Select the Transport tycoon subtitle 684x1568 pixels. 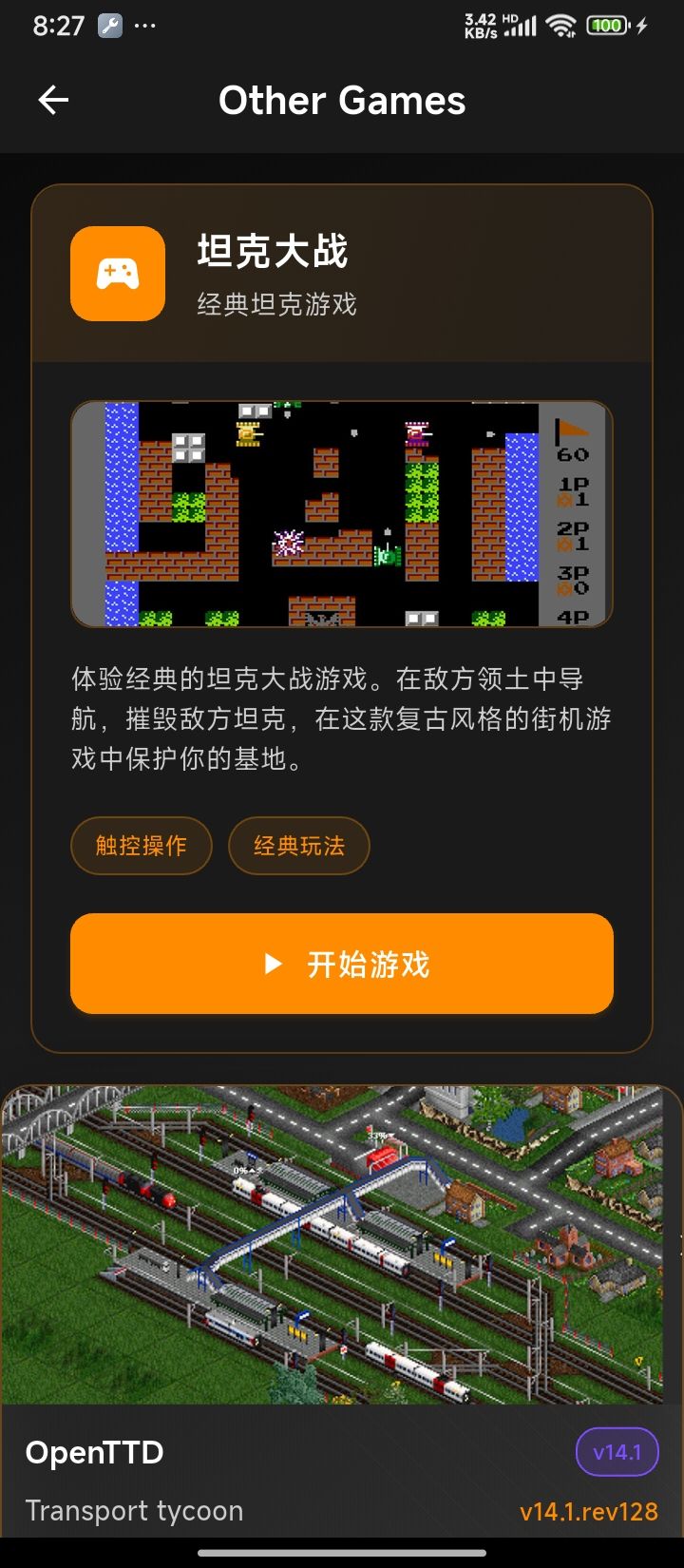[x=132, y=1511]
